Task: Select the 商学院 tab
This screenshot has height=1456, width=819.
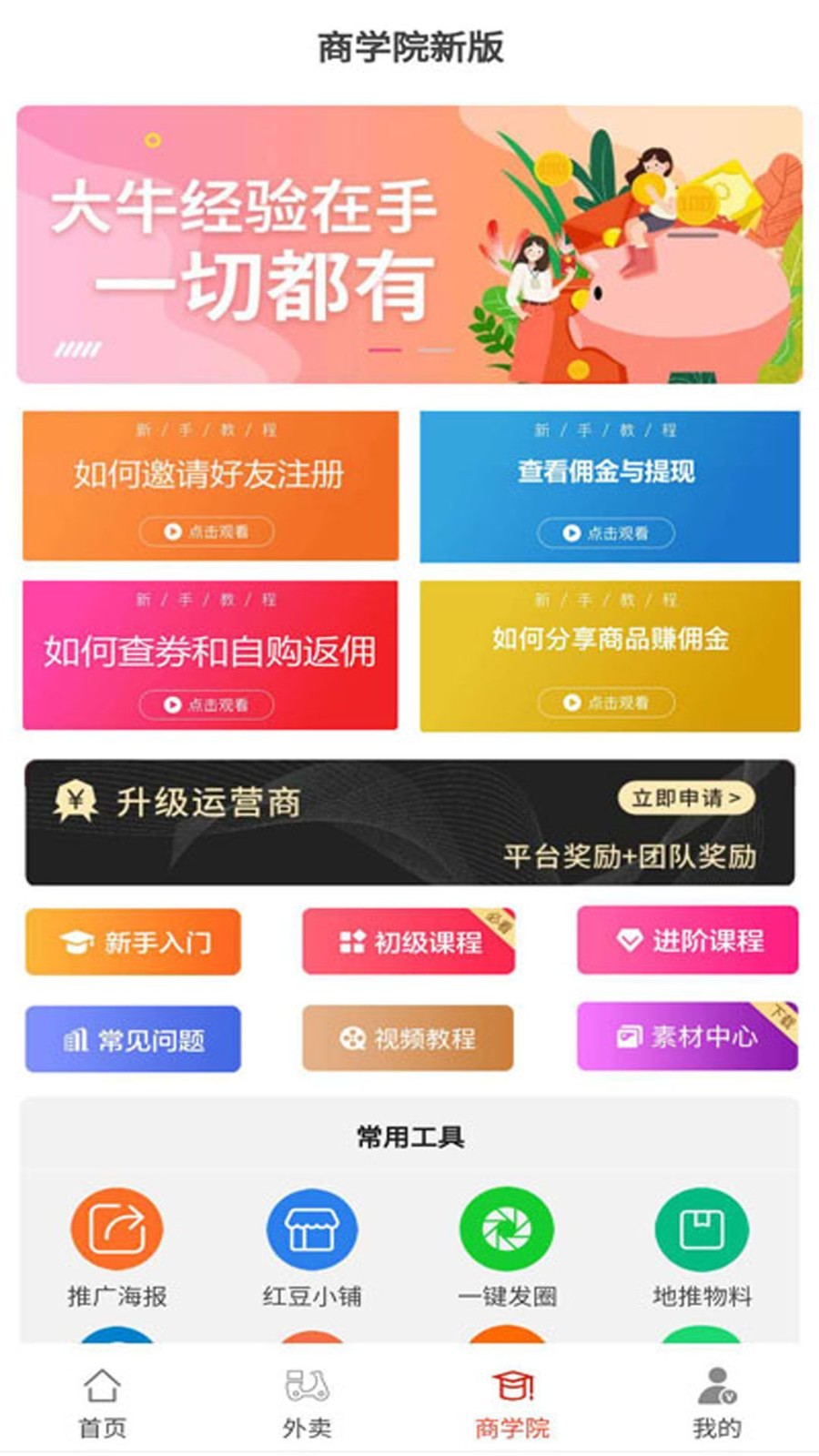Action: tap(512, 1402)
